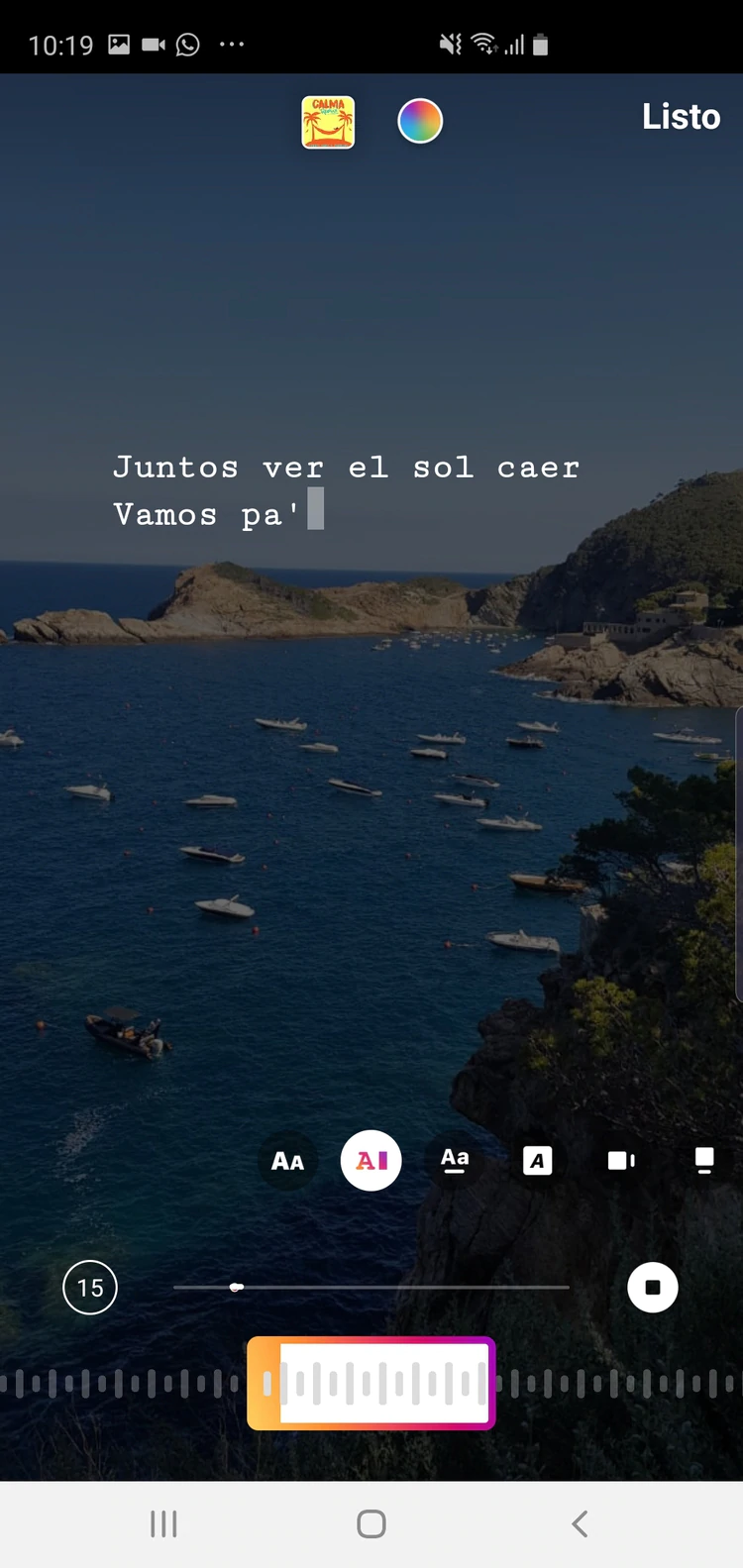Select the typewriter lyrics style

(371, 1160)
